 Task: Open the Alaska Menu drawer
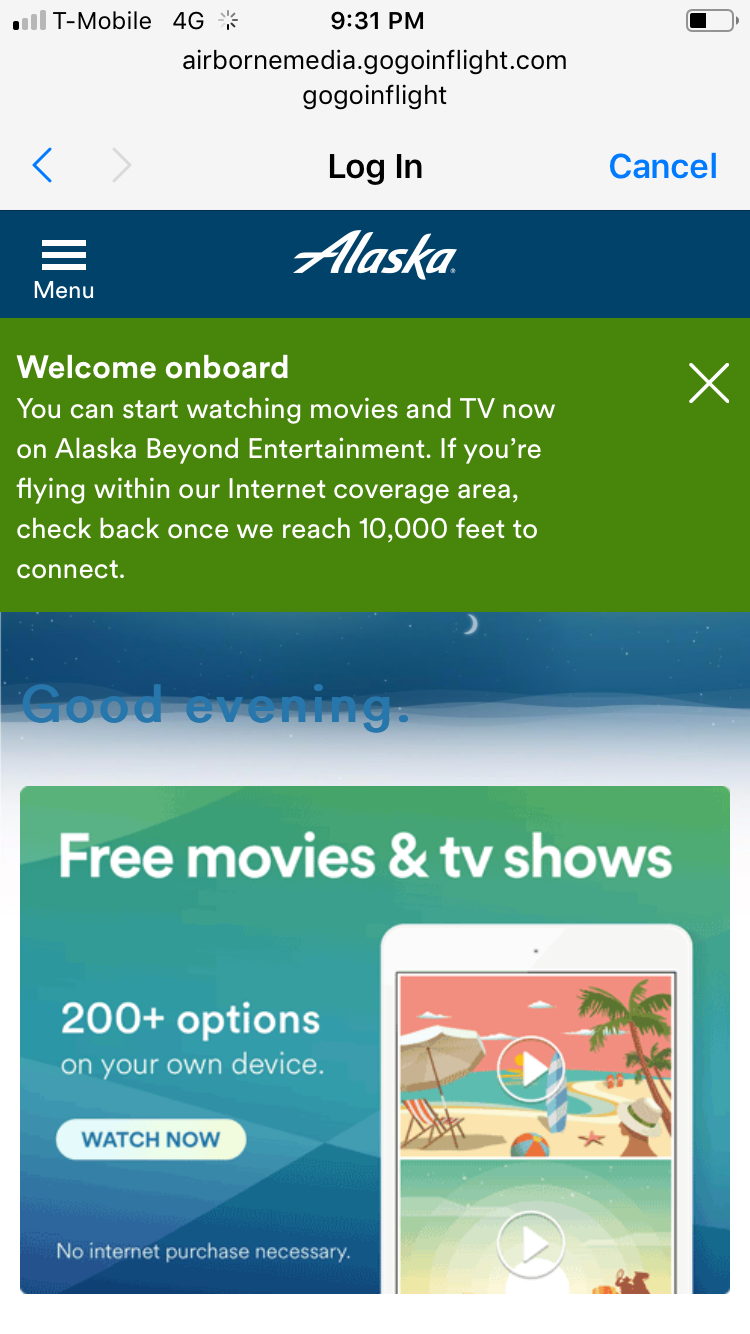(x=63, y=268)
